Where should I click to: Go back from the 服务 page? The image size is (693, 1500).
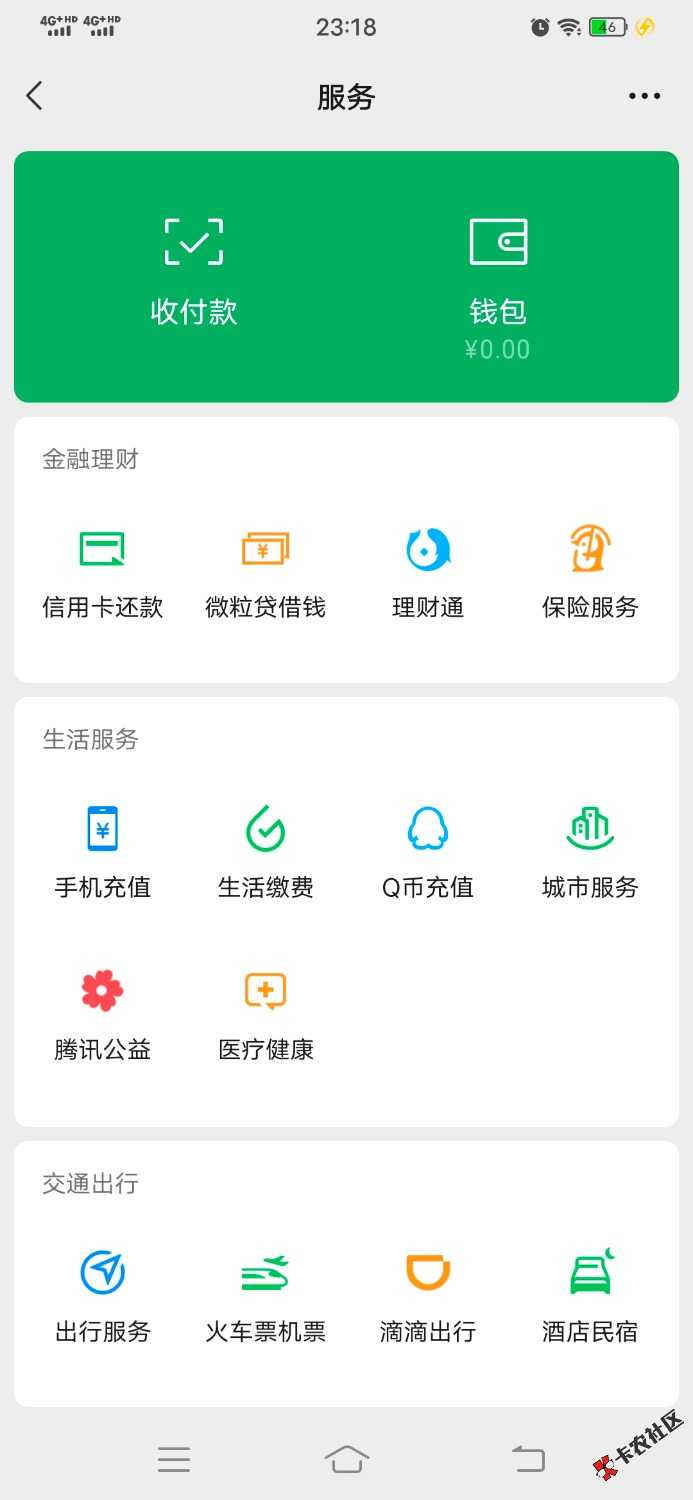tap(35, 96)
